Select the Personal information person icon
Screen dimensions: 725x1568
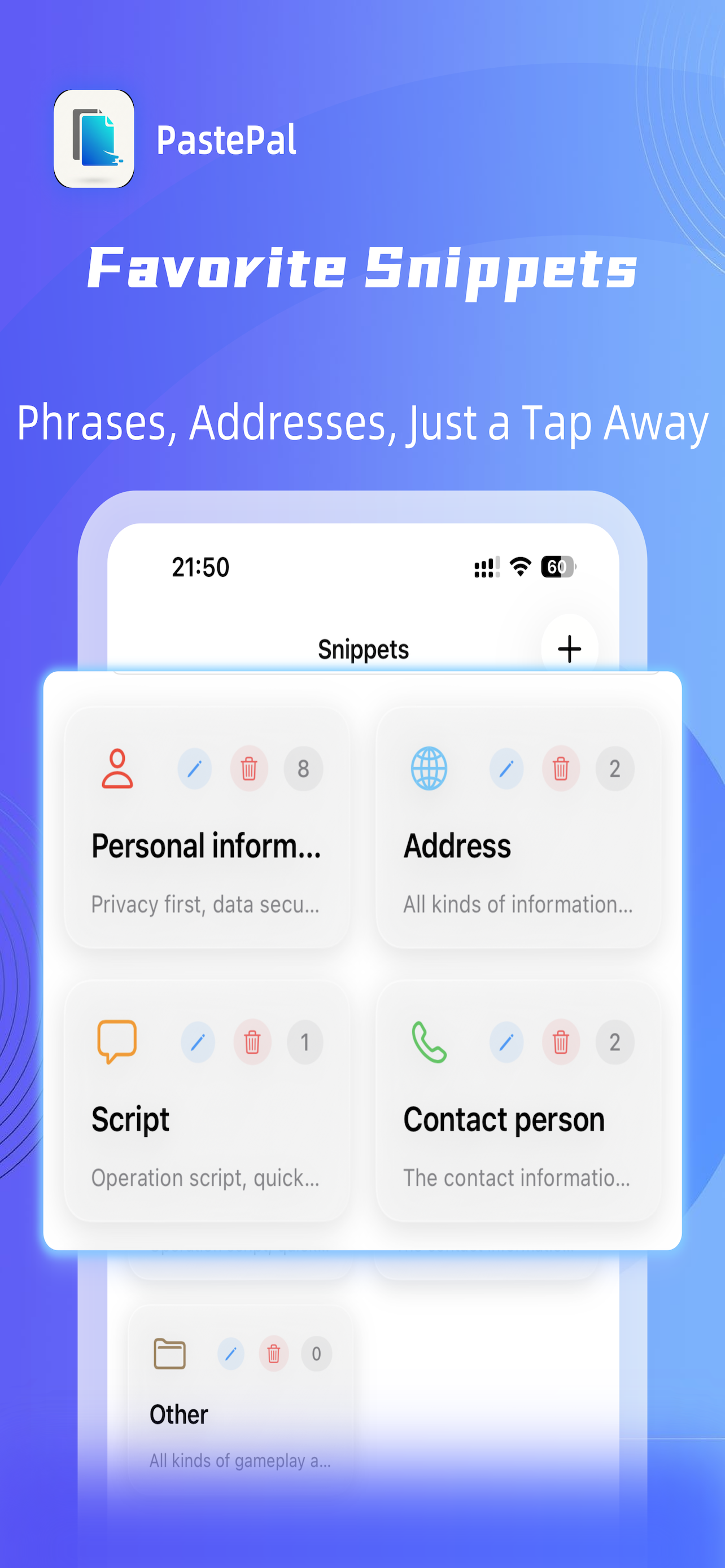pos(117,769)
